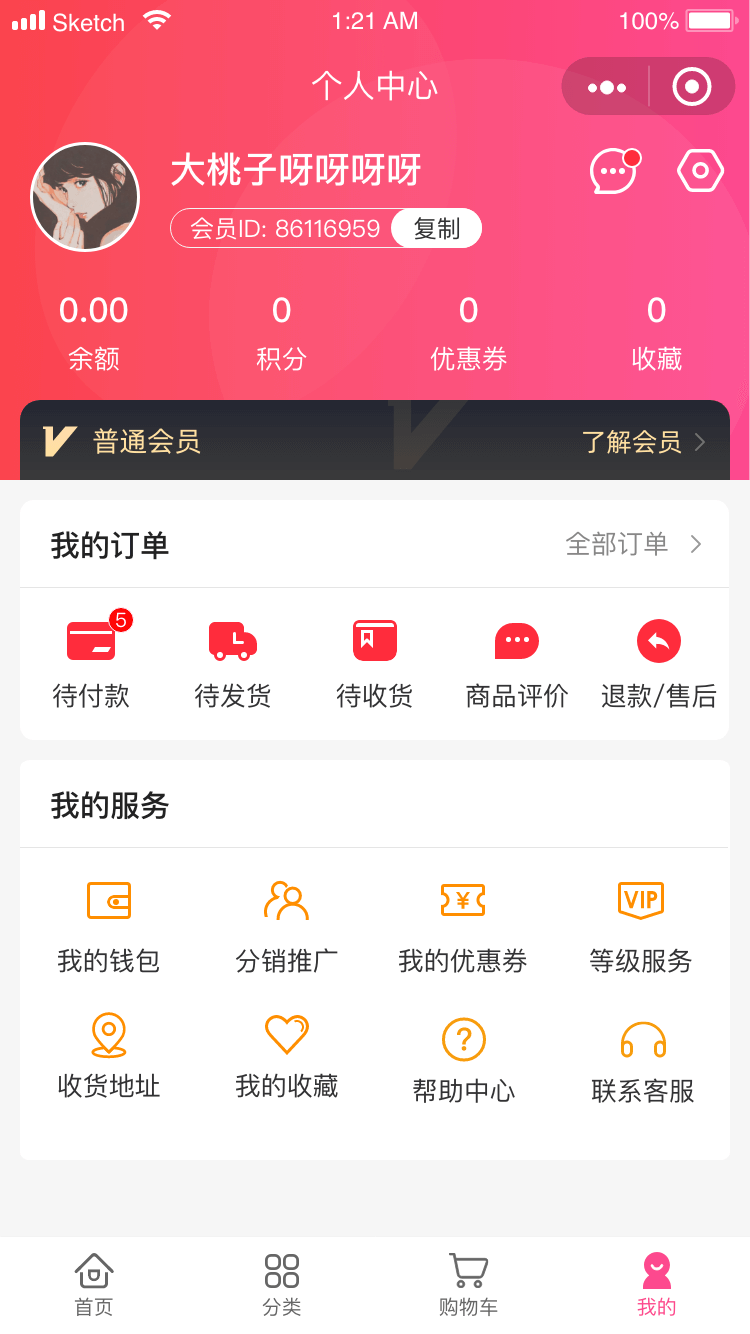
Task: View 全部订单 all orders
Action: pyautogui.click(x=633, y=544)
